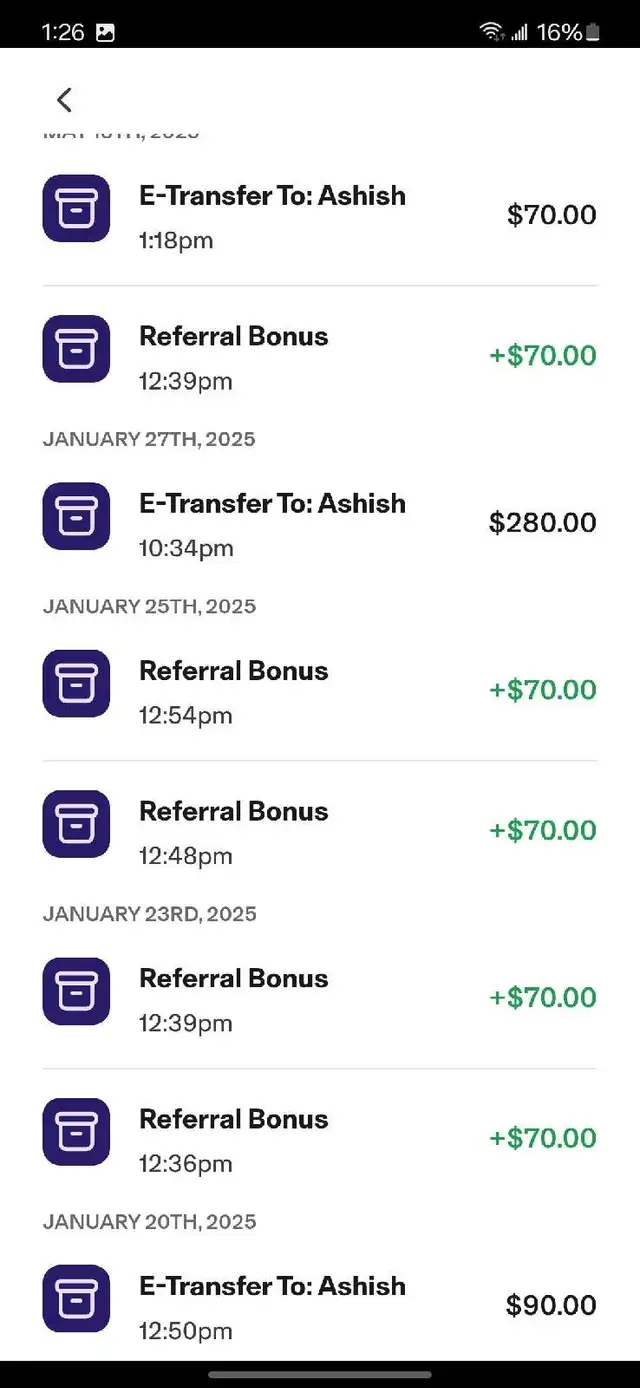Open the $70.00 E-Transfer at 1:18pm
The height and width of the screenshot is (1388, 640).
point(320,214)
